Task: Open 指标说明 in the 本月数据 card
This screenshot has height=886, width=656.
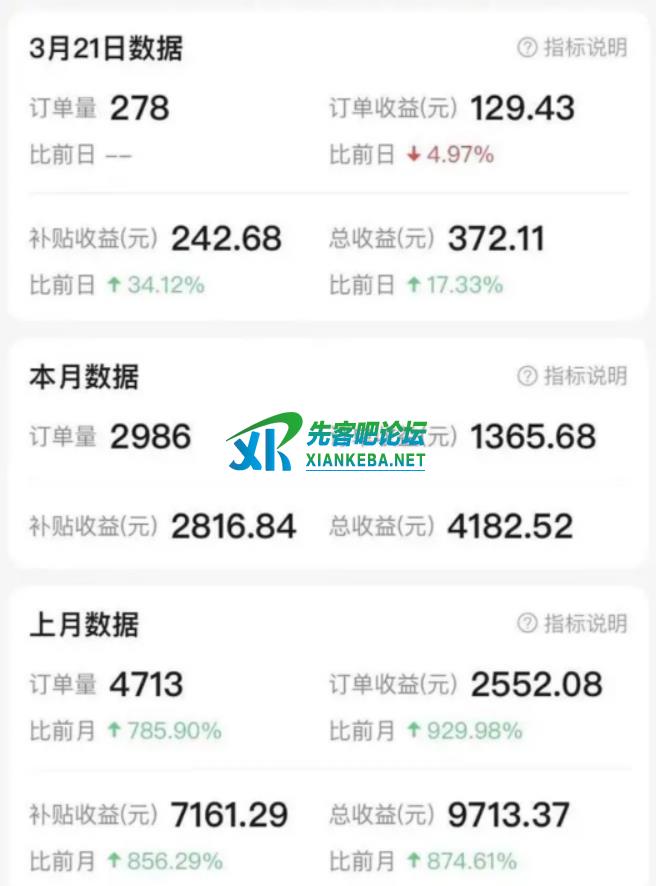Action: (x=572, y=376)
